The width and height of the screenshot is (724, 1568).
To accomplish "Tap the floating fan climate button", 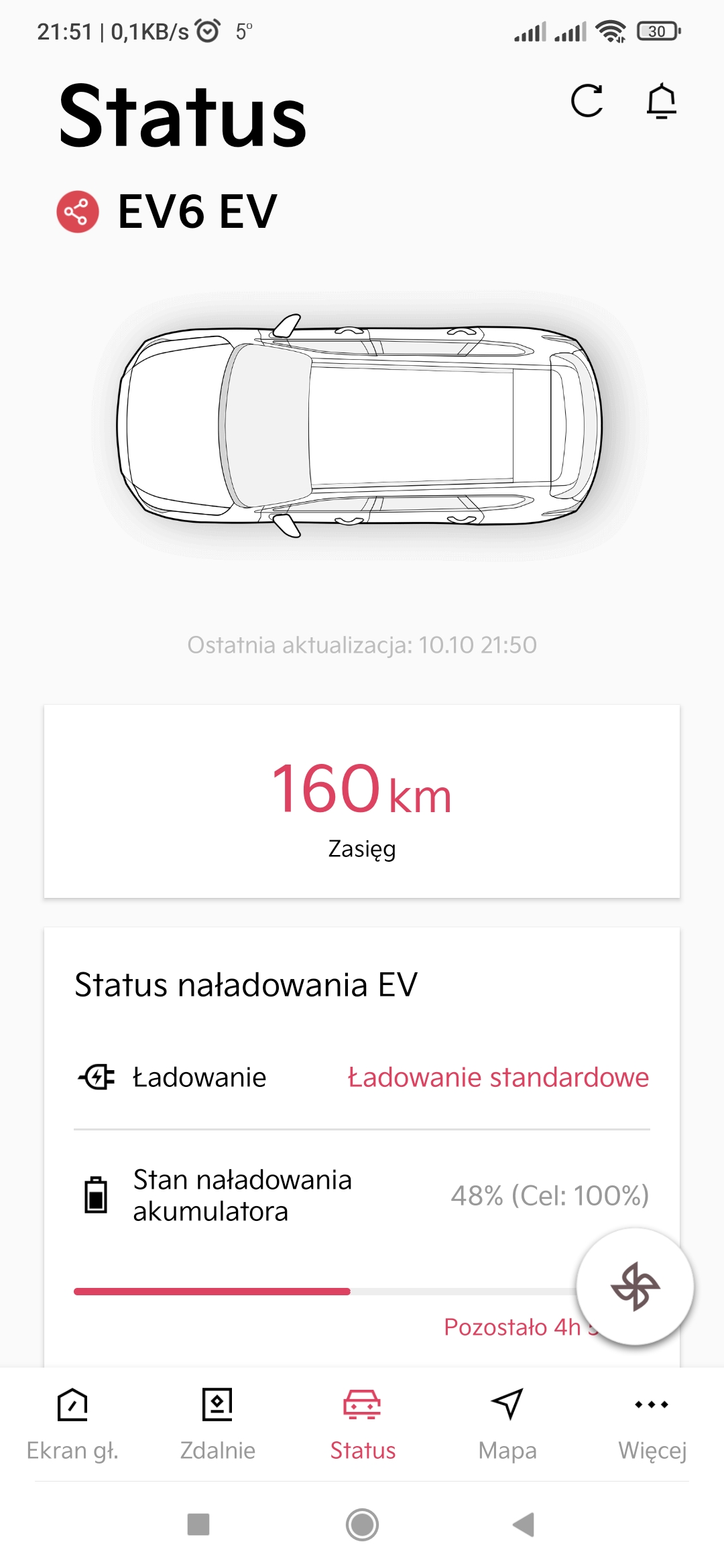I will click(x=635, y=1287).
